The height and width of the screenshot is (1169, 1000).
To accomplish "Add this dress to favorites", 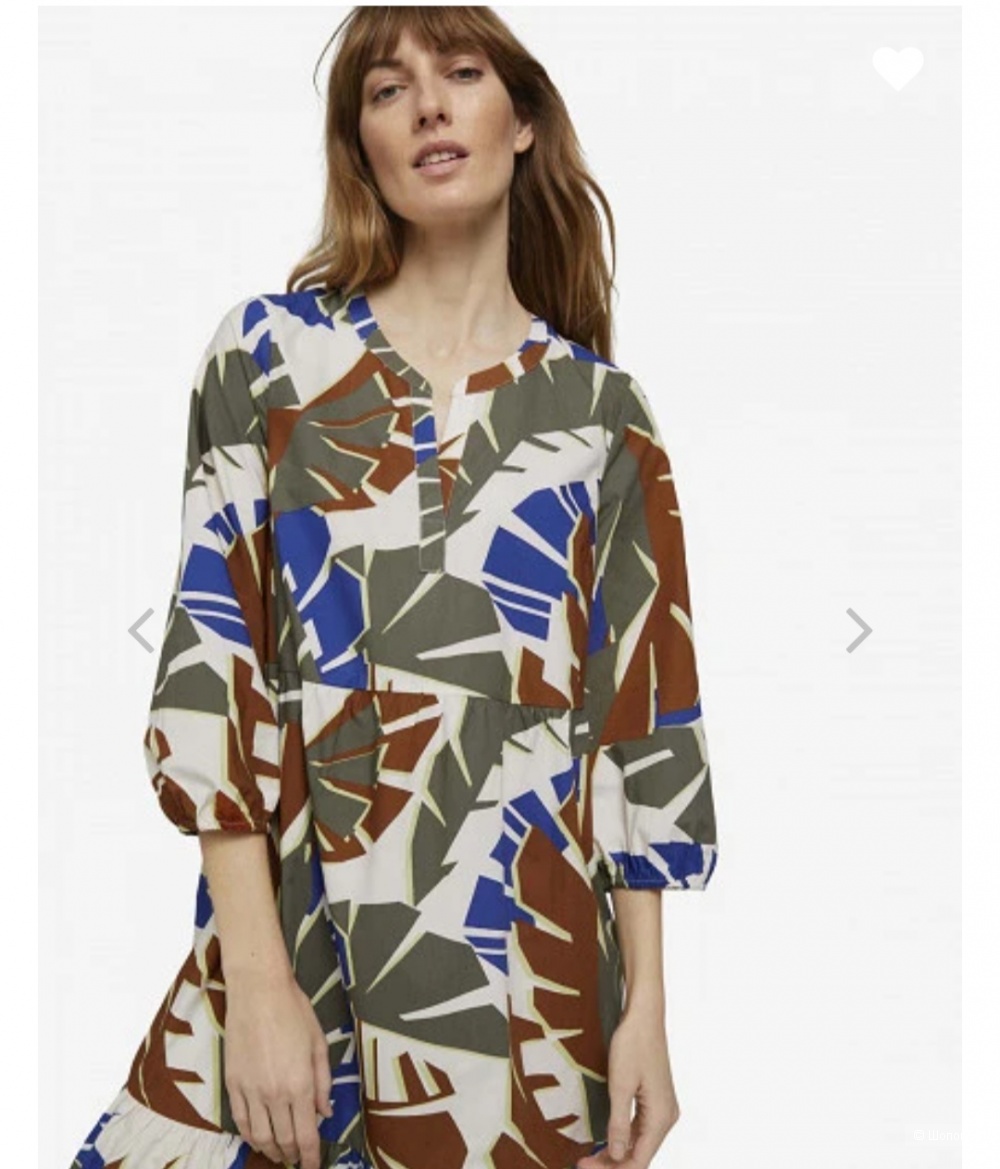I will point(897,68).
